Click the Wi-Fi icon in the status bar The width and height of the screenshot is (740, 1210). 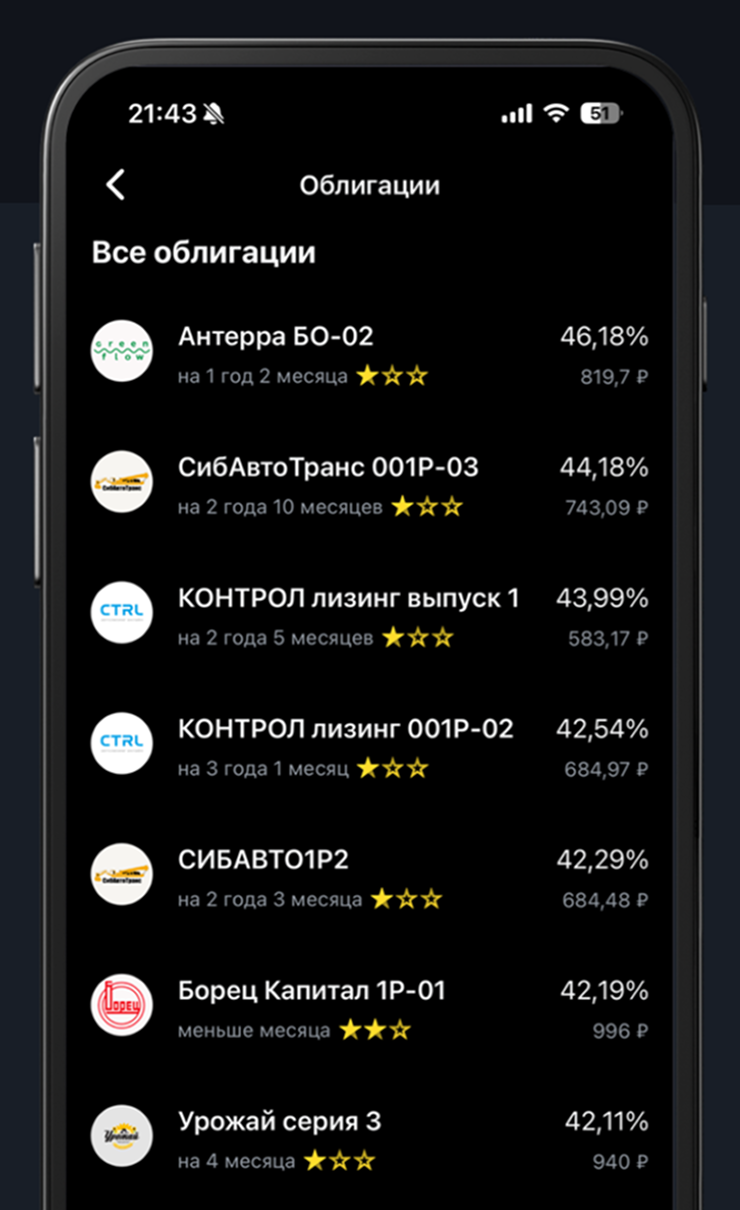556,114
